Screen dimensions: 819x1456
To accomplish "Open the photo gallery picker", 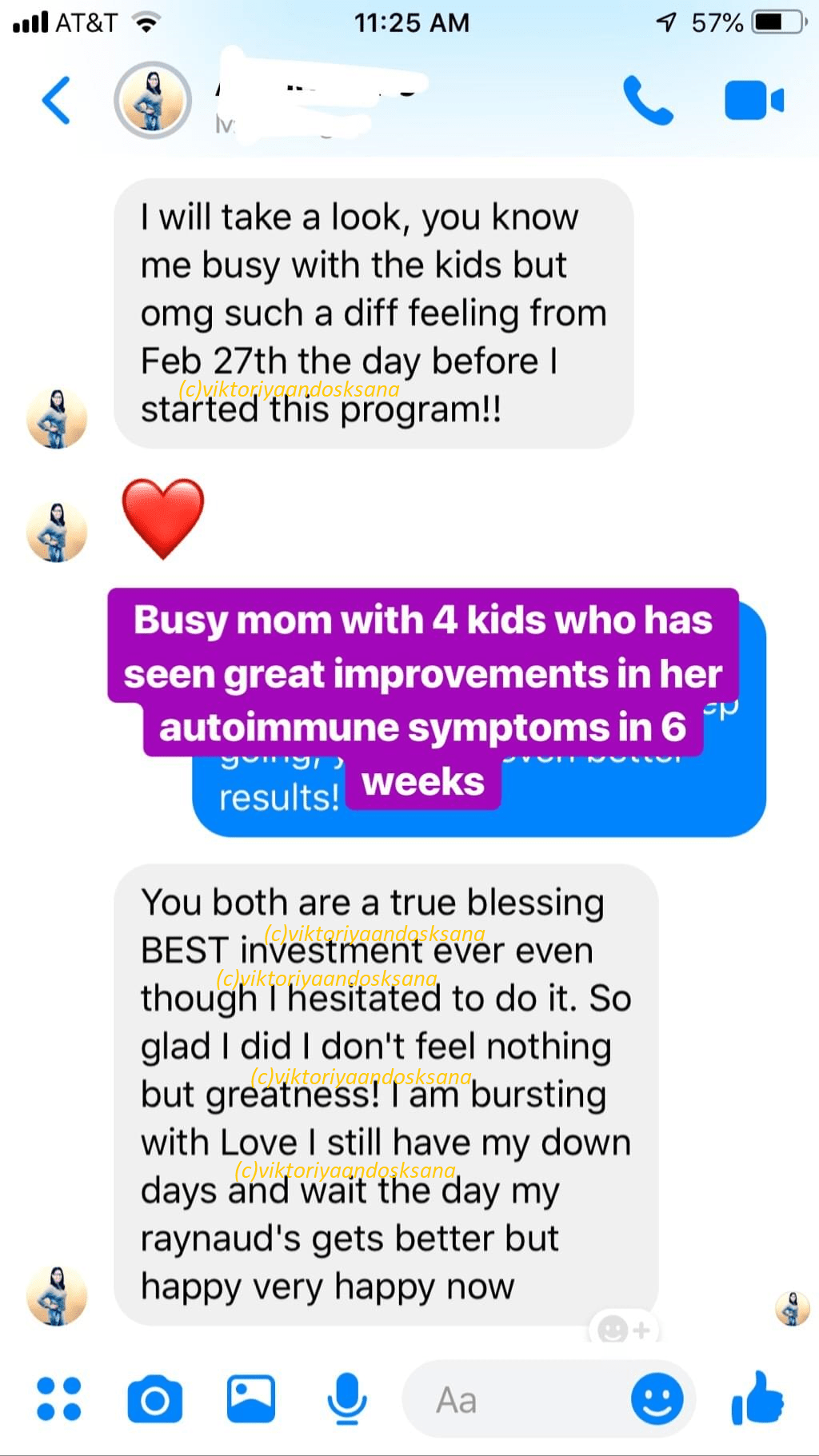I will pos(251,1398).
